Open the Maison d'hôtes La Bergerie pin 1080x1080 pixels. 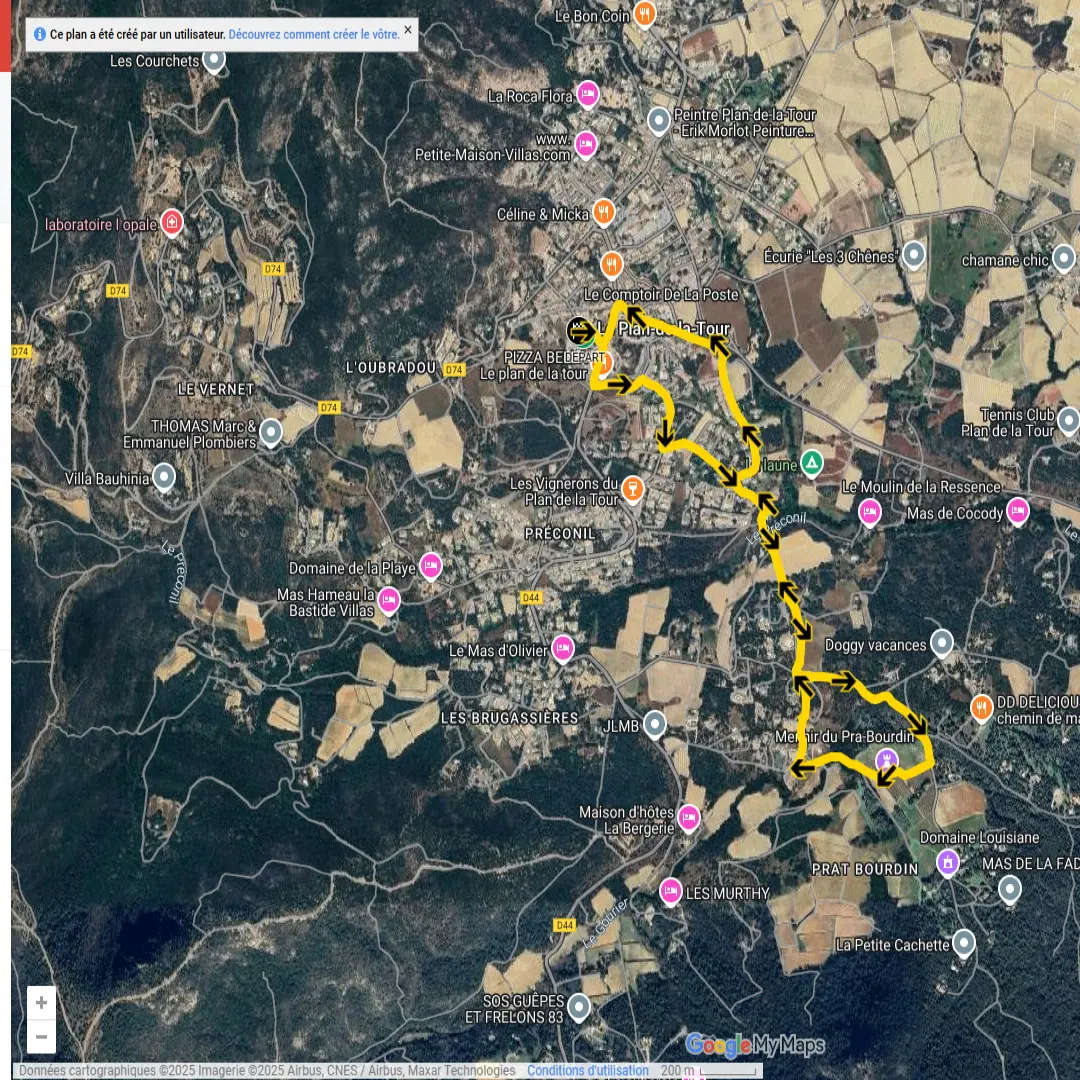tap(688, 818)
